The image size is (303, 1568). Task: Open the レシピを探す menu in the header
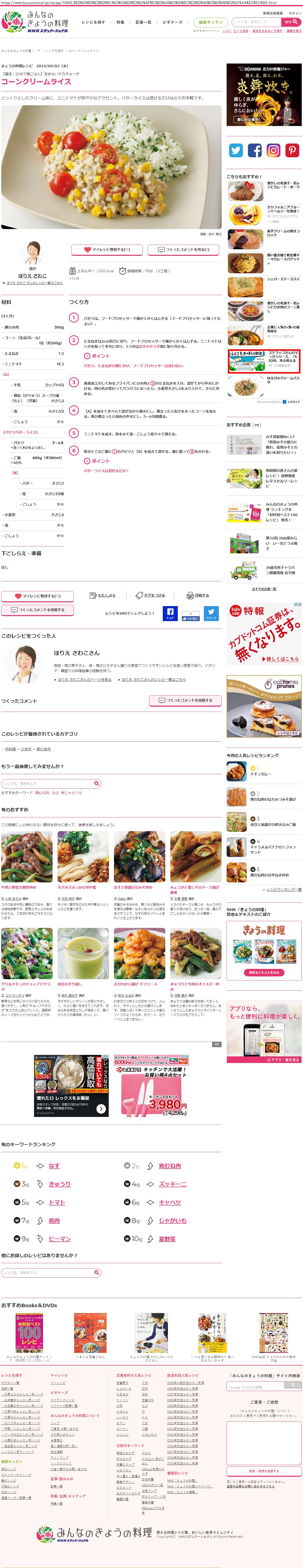93,22
